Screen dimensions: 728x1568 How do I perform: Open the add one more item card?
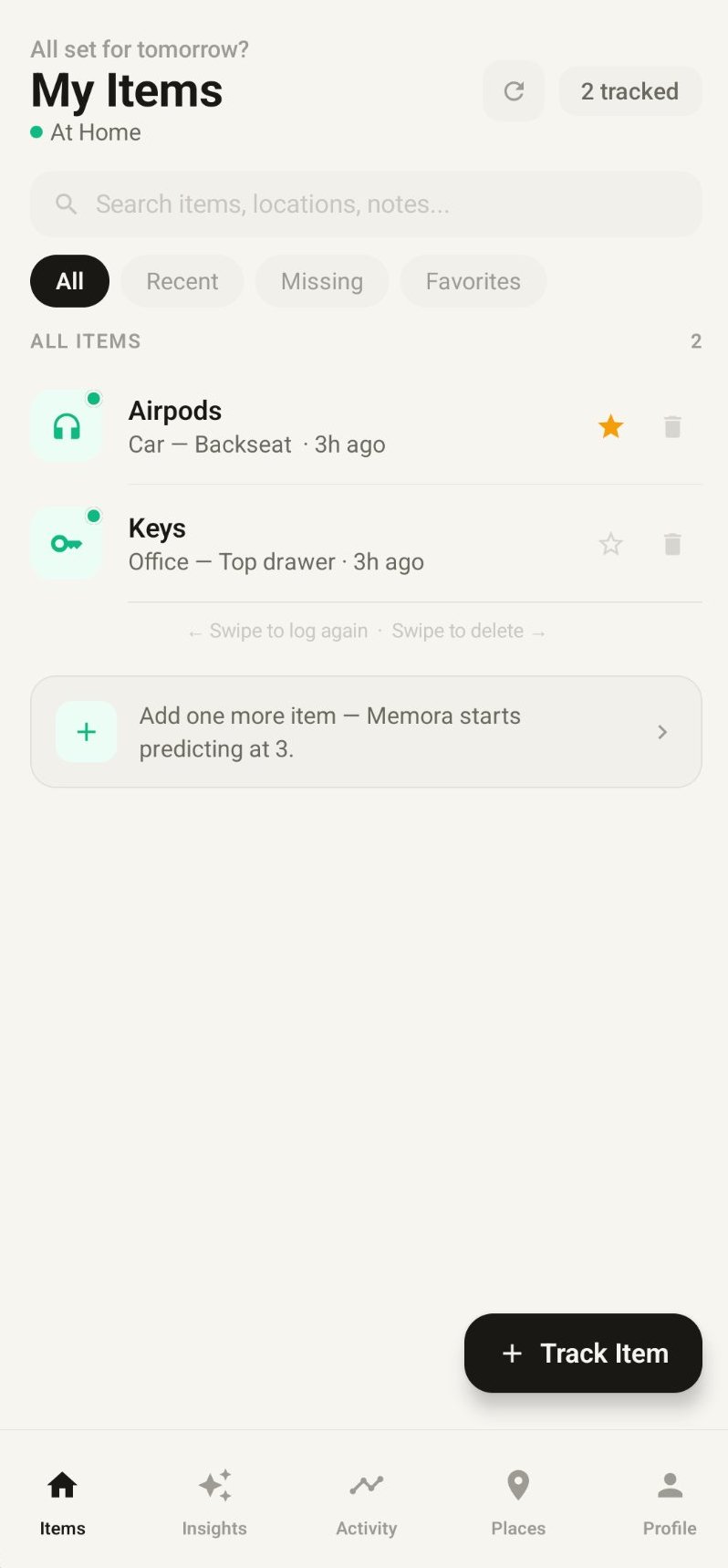tap(365, 732)
